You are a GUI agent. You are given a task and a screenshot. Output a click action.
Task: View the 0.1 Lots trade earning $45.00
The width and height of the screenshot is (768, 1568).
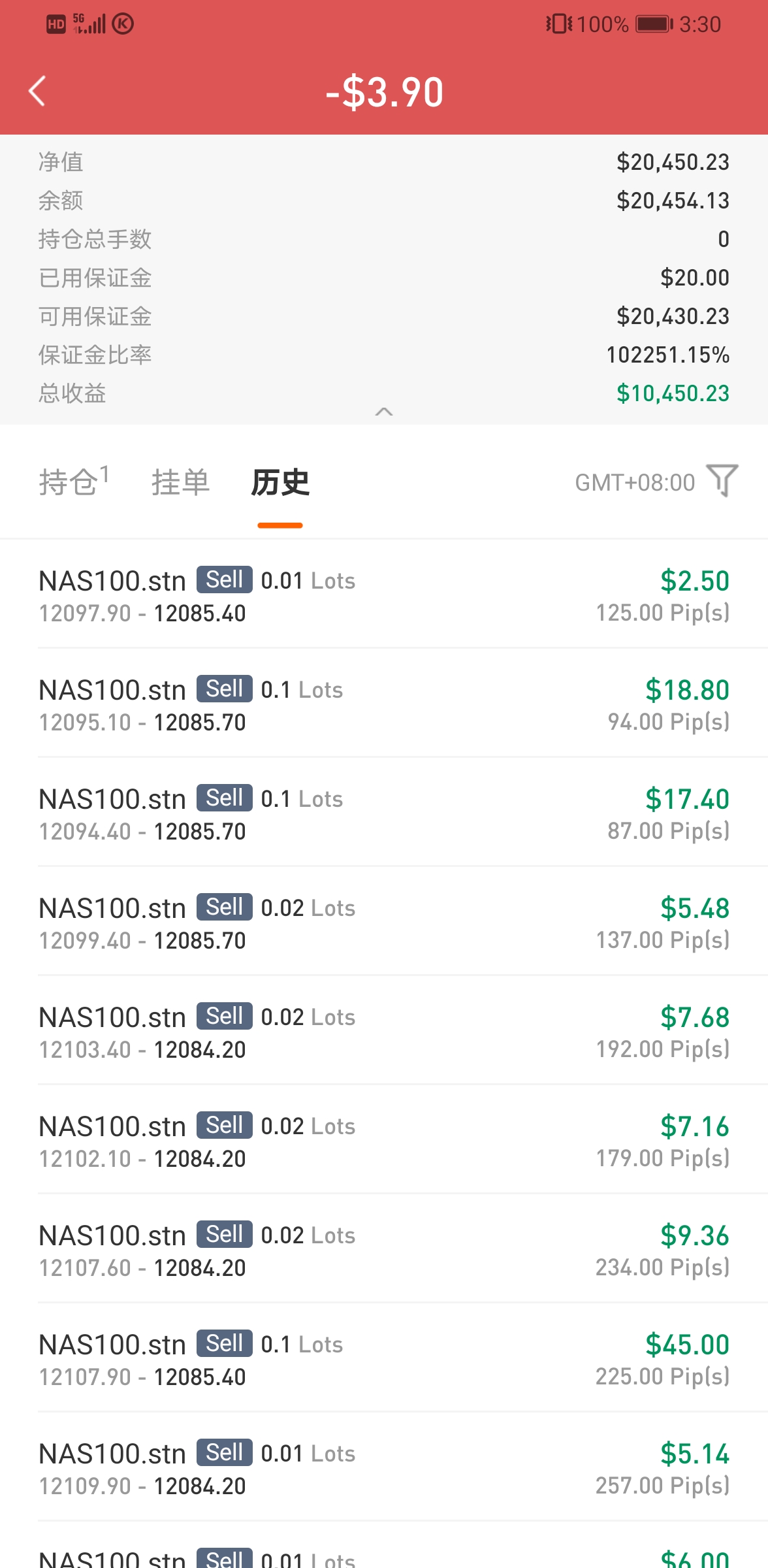point(384,1358)
